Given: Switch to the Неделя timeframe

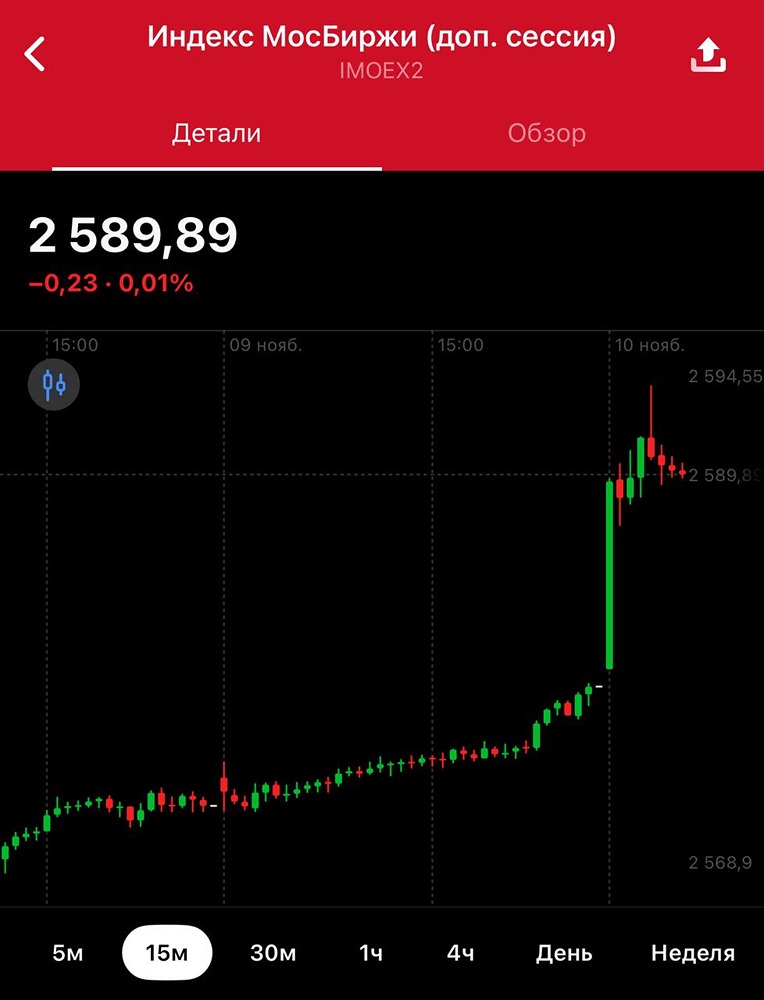Looking at the screenshot, I should tap(692, 953).
